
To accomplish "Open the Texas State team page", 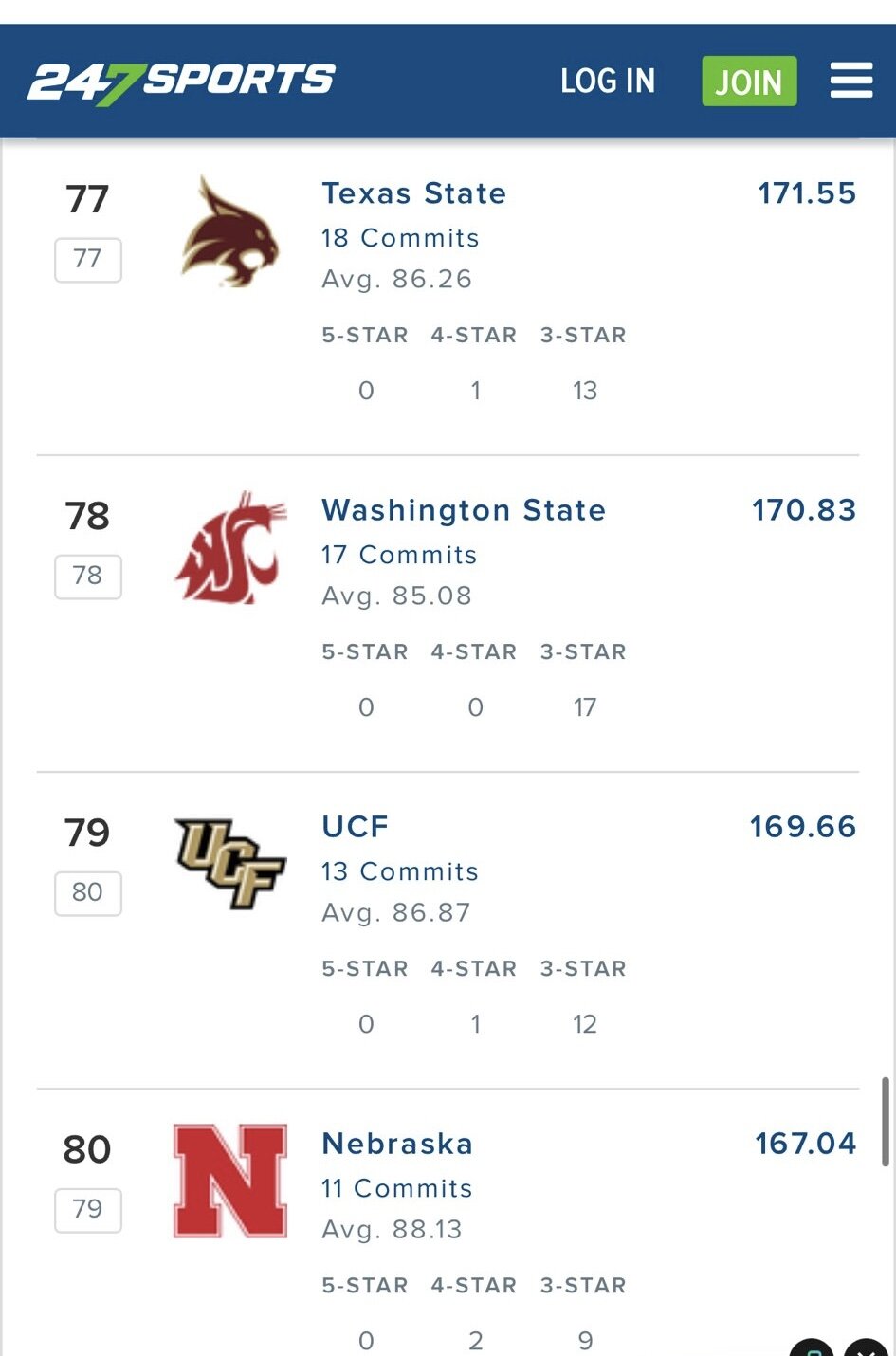I will point(413,193).
